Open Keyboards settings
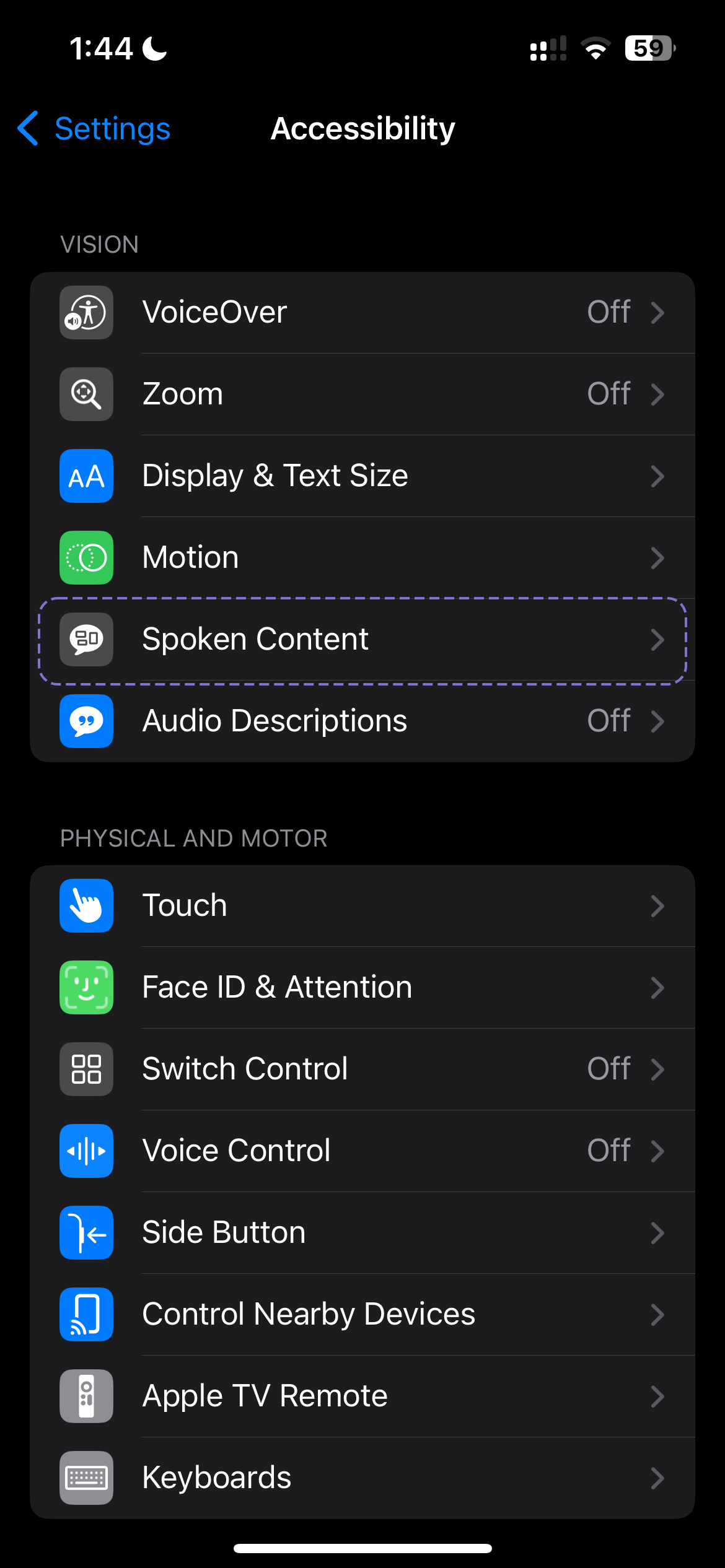Viewport: 725px width, 1568px height. pyautogui.click(x=362, y=1478)
